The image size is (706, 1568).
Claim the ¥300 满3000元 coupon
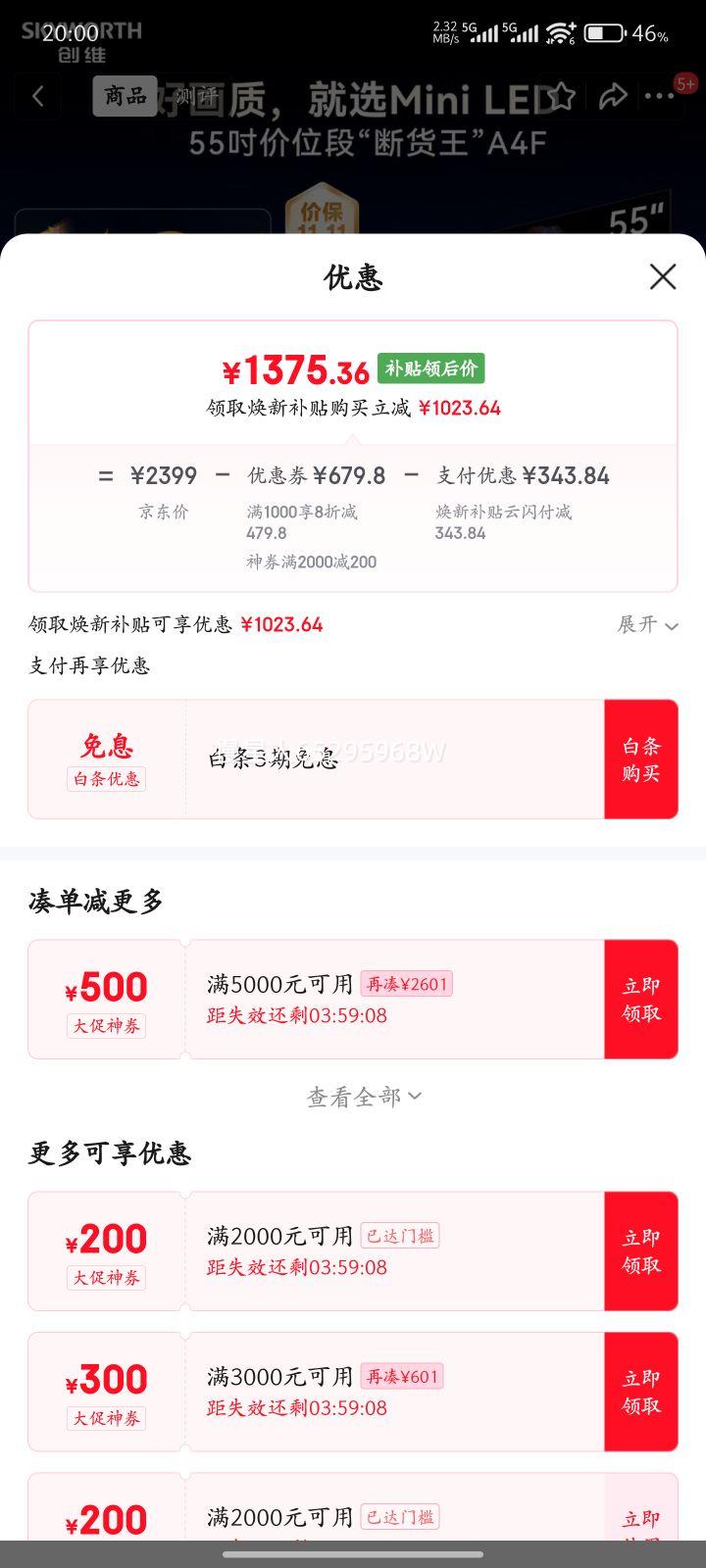(640, 1392)
